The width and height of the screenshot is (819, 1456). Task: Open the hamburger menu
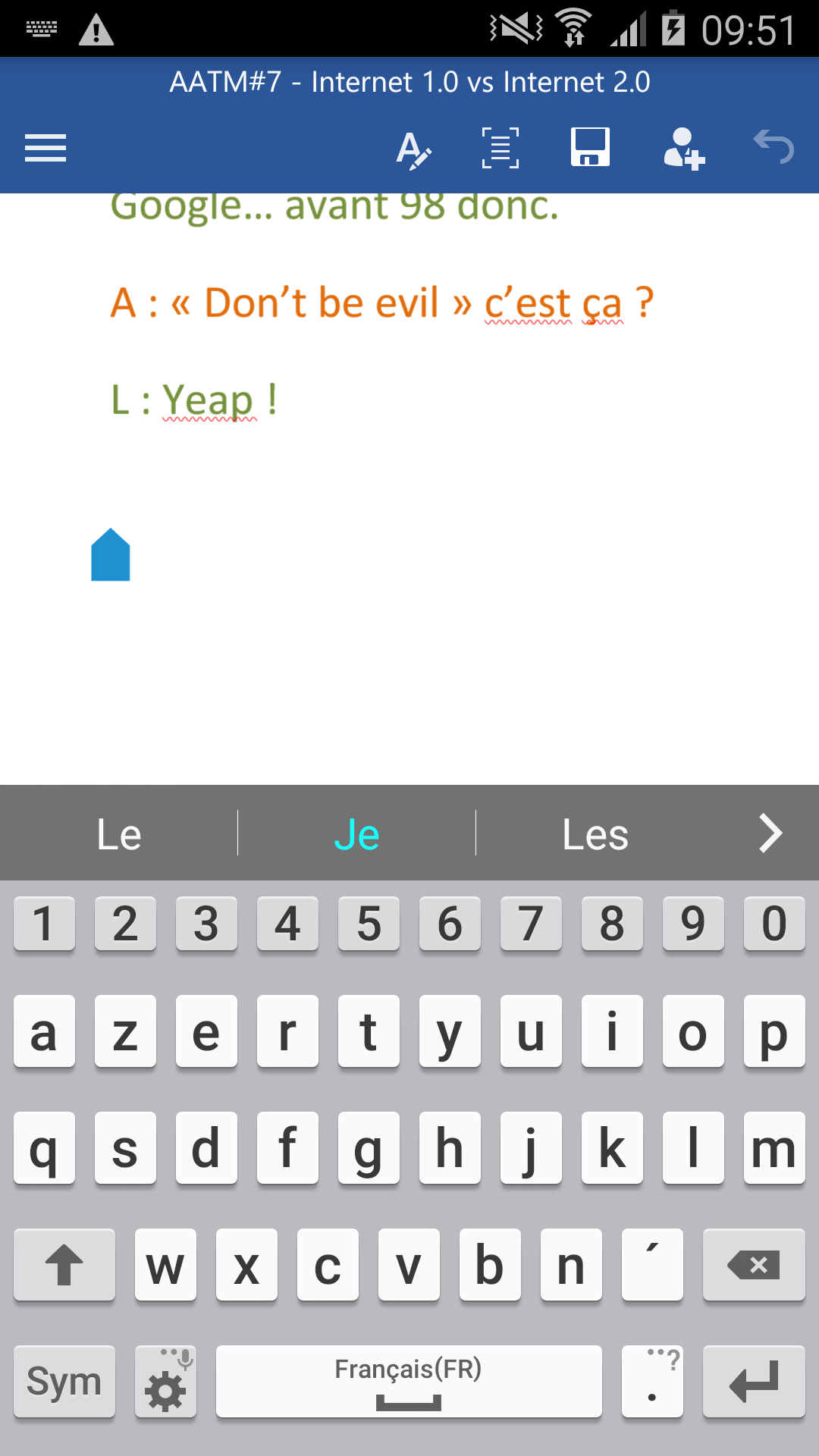coord(45,148)
